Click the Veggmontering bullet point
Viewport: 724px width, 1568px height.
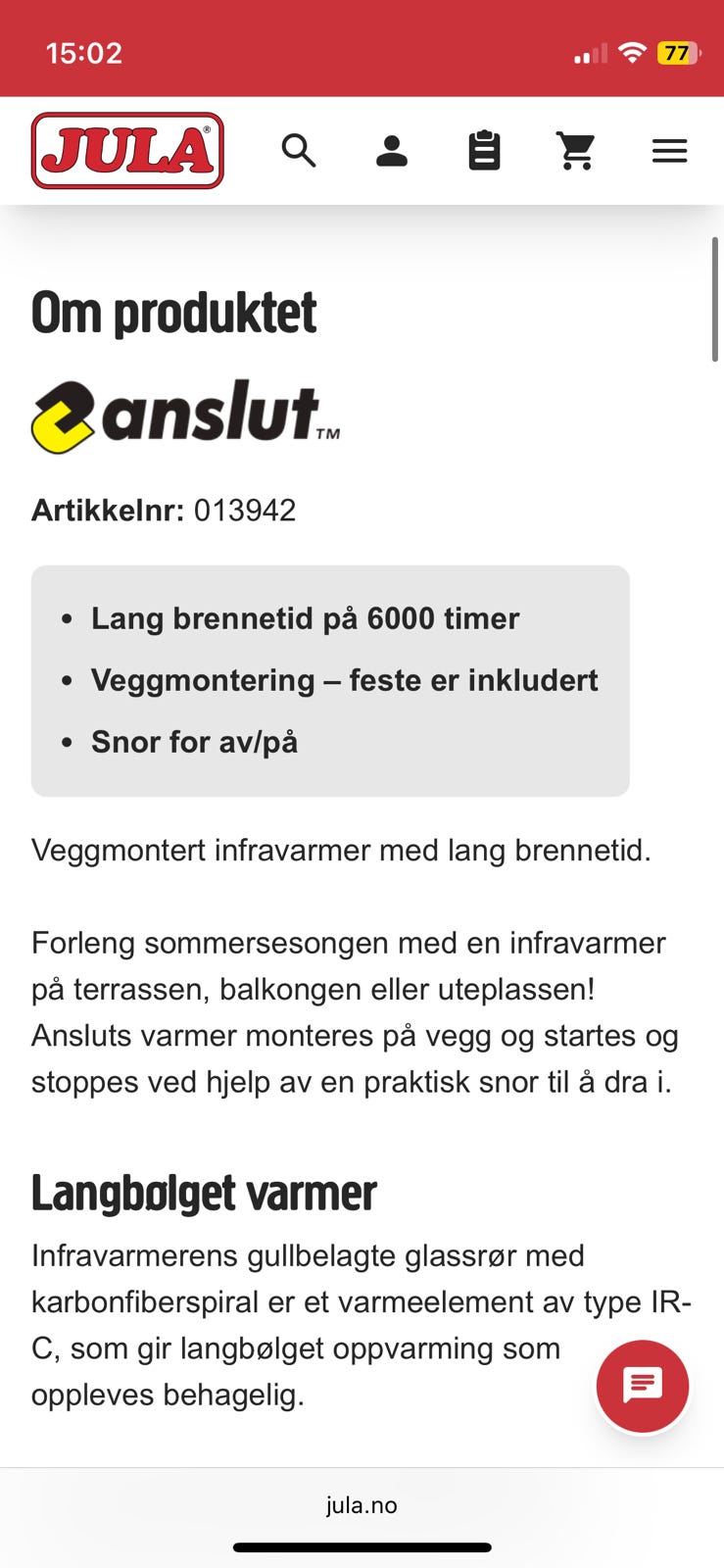click(344, 680)
